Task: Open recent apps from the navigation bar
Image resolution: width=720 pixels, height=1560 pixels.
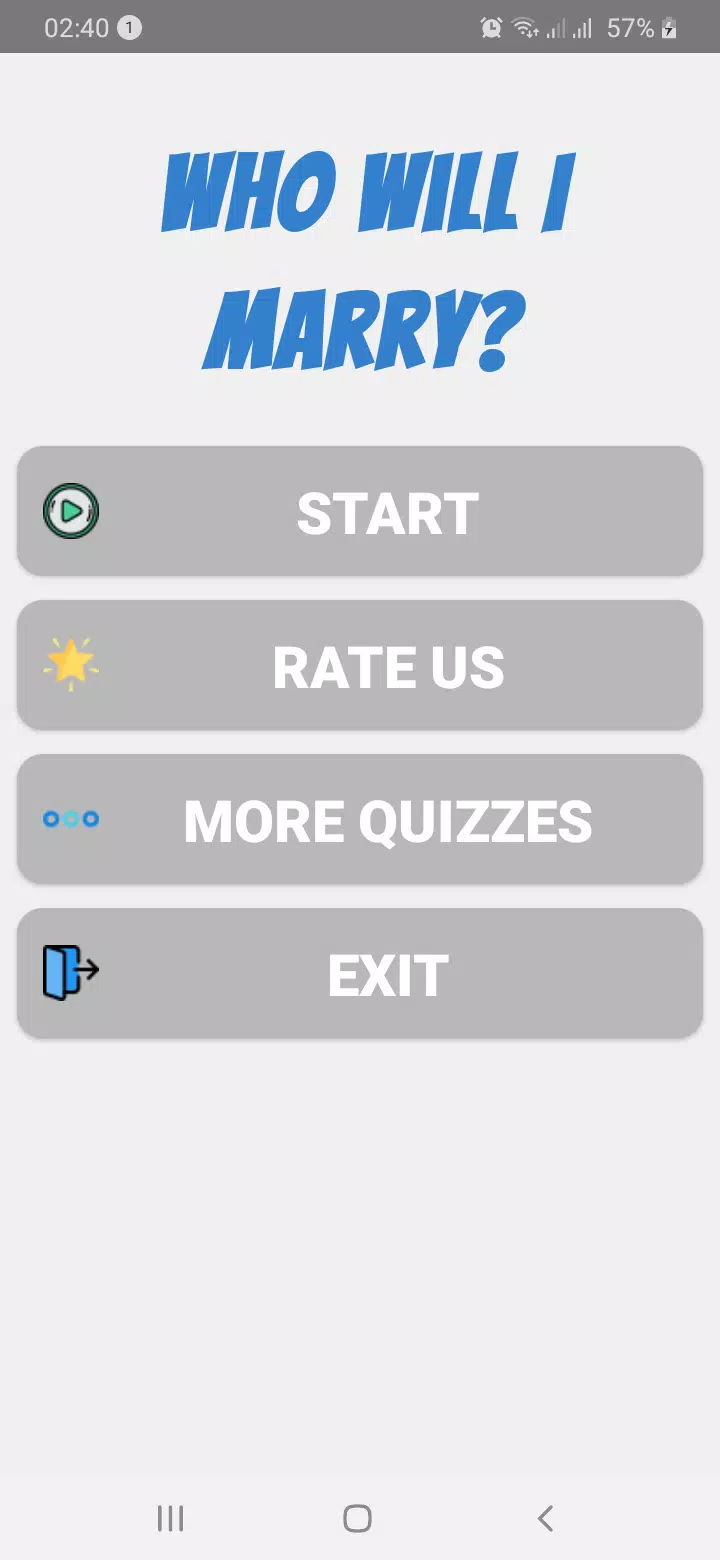Action: click(x=171, y=1518)
